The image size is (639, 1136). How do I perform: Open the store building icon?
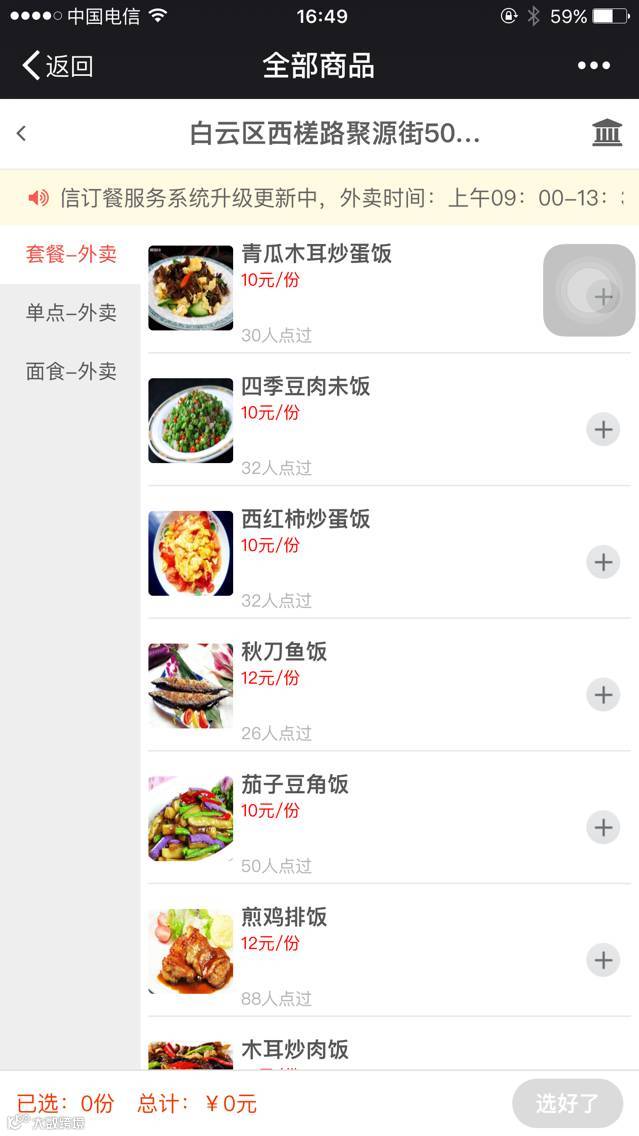coord(606,133)
